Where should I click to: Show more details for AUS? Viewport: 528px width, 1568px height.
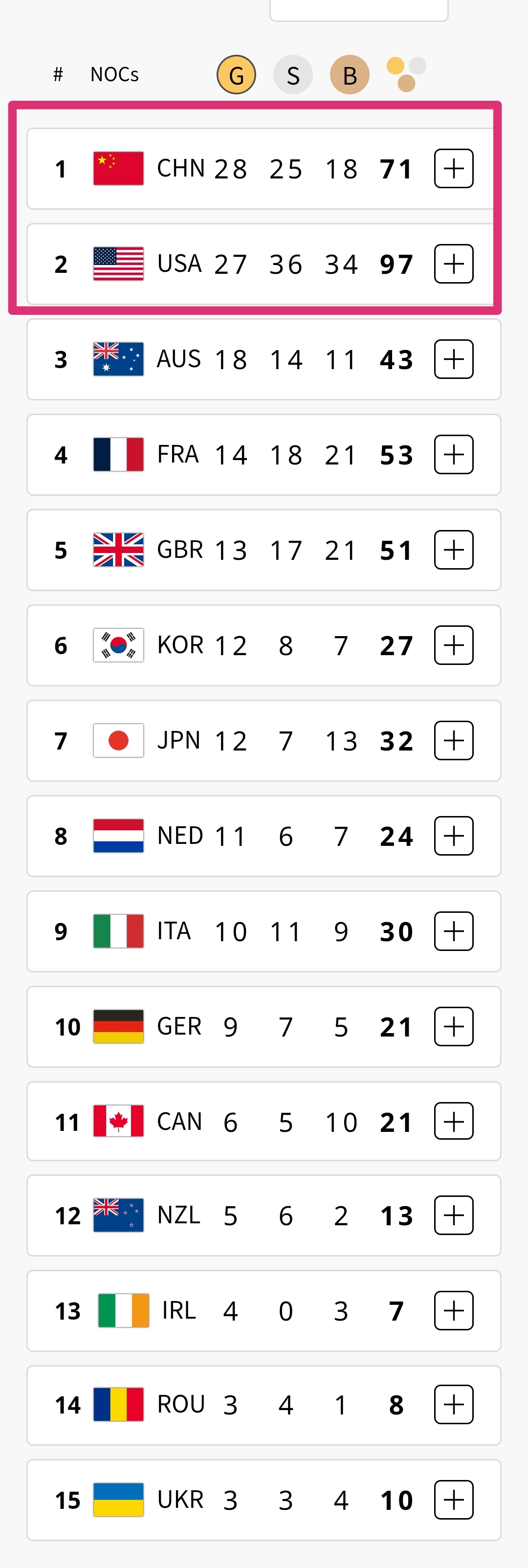(453, 359)
